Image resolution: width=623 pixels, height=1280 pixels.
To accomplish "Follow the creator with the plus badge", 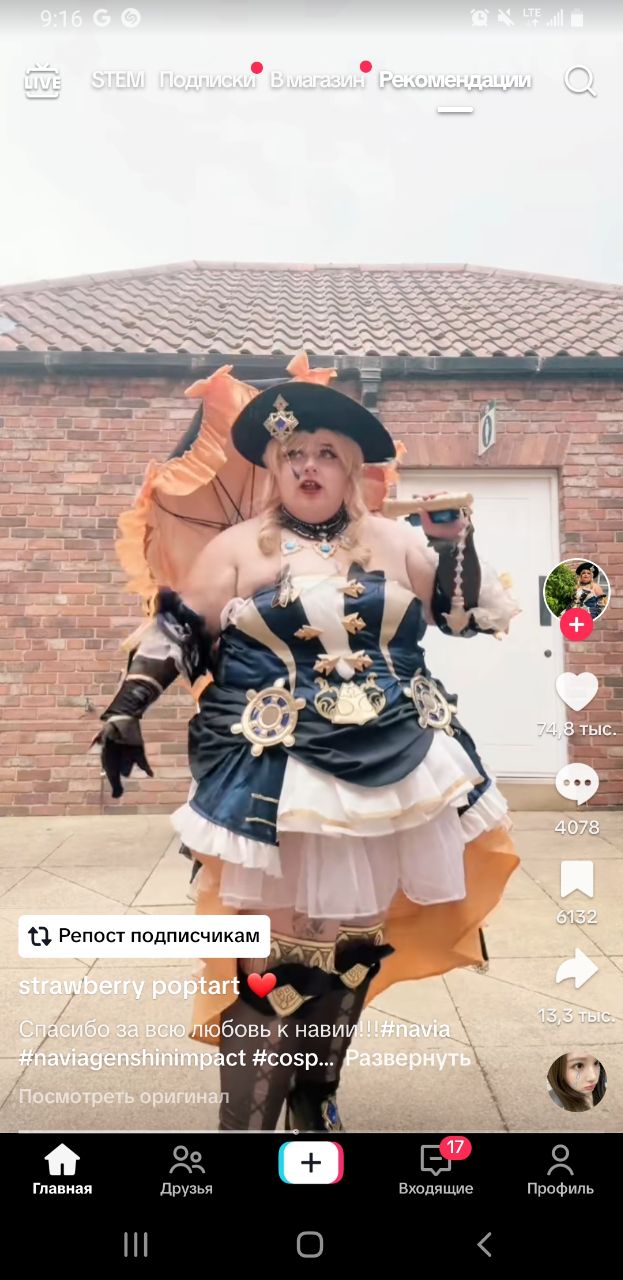I will click(576, 625).
